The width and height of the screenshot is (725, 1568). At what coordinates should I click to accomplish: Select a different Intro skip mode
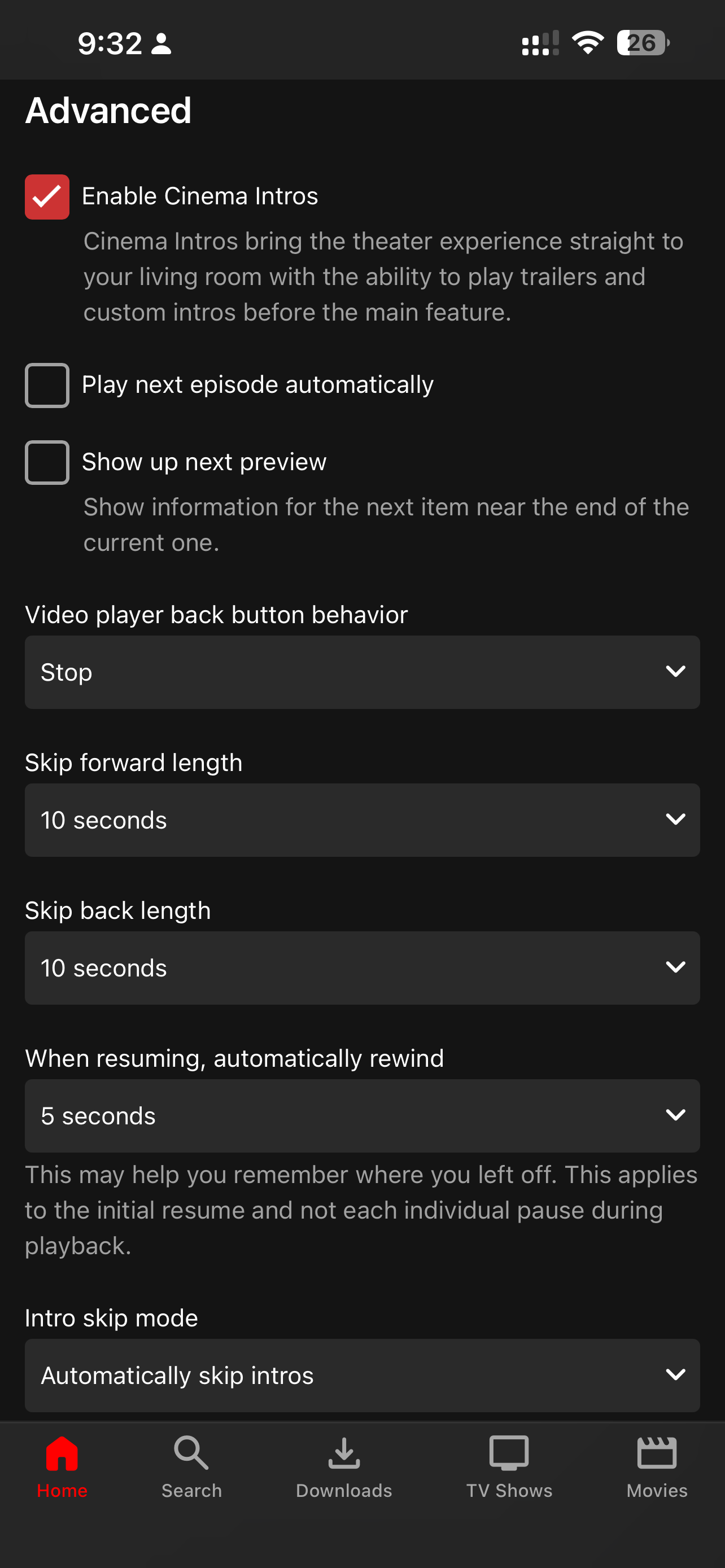coord(362,1375)
